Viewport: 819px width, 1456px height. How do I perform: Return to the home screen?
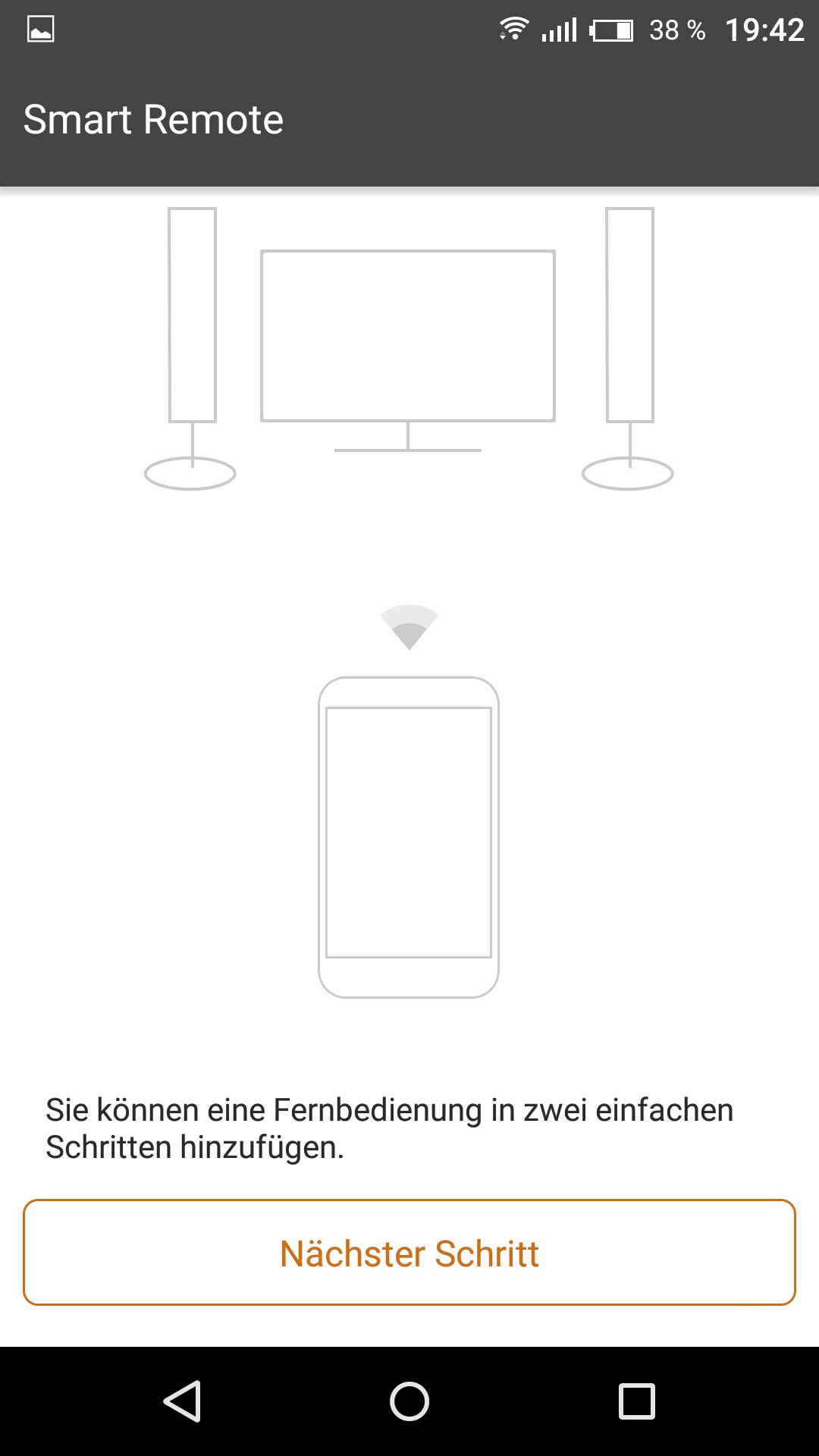(x=409, y=1401)
